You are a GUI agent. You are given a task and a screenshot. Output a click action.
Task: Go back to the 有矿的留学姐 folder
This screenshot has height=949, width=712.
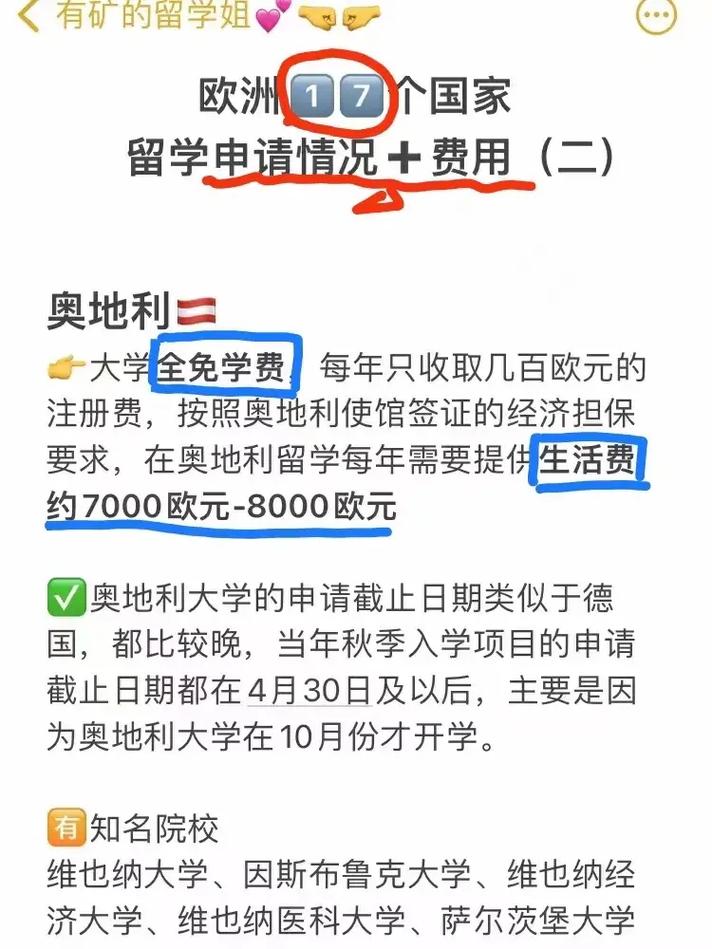30,14
